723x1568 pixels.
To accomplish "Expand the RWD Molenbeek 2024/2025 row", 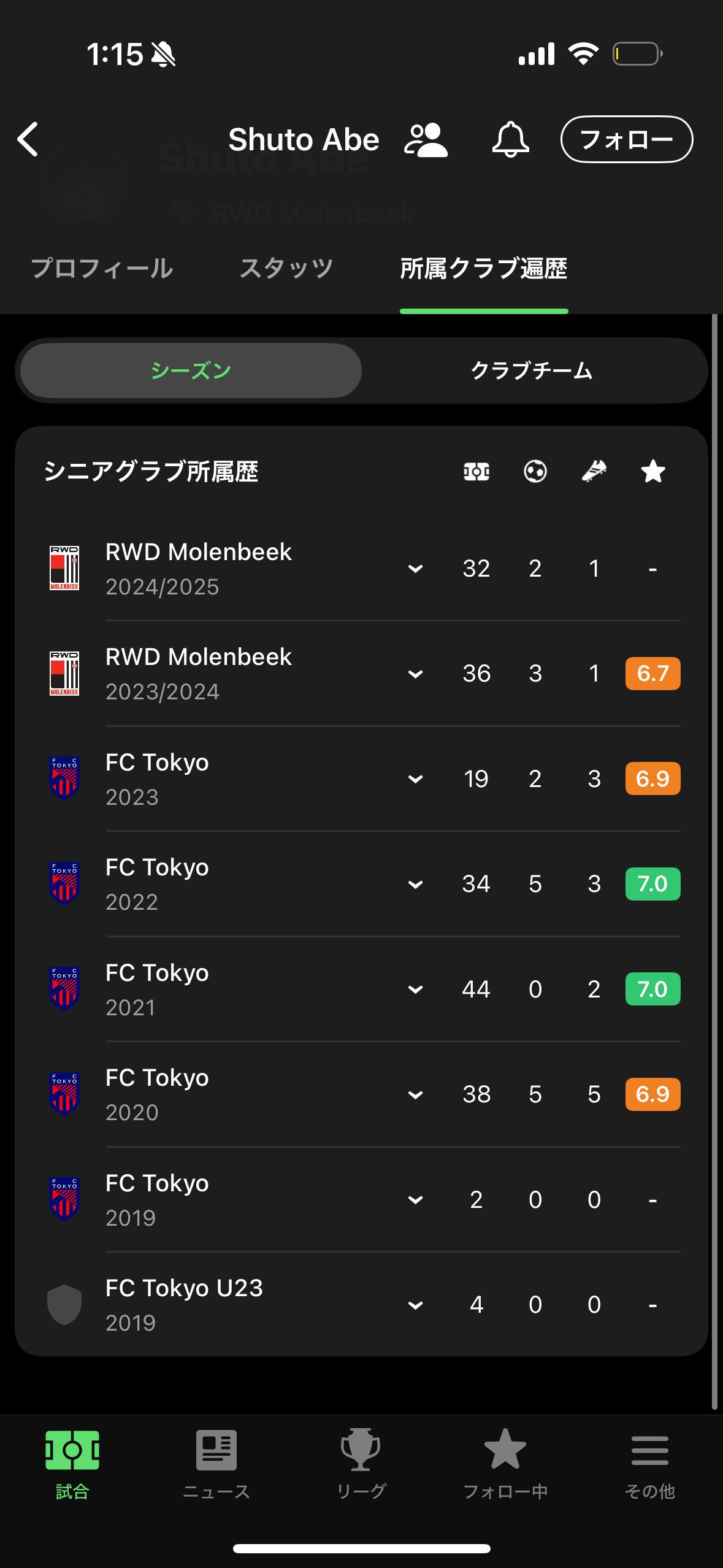I will (x=415, y=569).
